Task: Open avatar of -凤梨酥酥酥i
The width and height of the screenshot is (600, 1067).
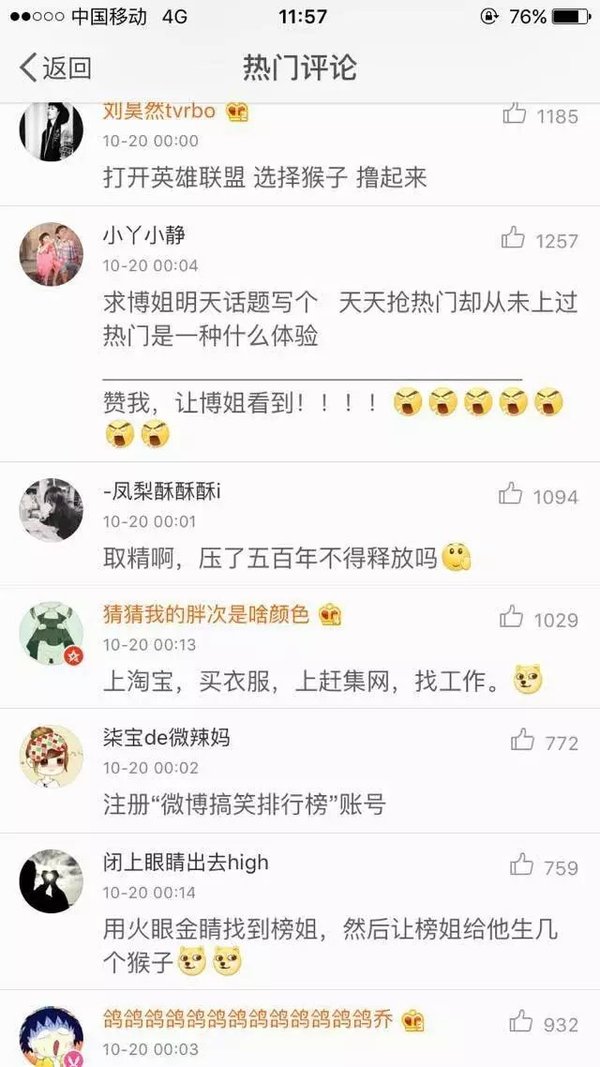Action: [x=51, y=510]
